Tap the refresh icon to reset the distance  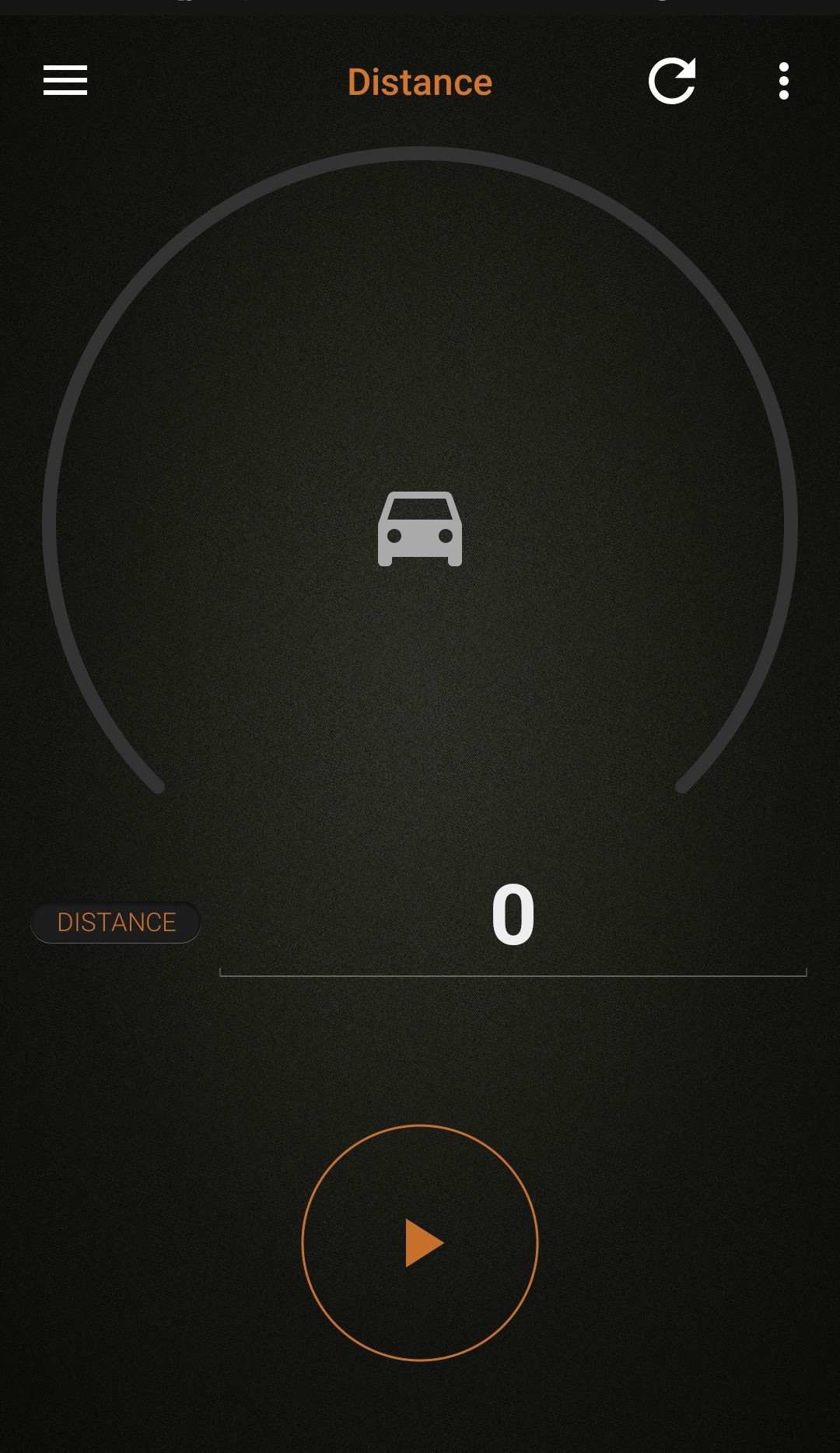point(672,81)
